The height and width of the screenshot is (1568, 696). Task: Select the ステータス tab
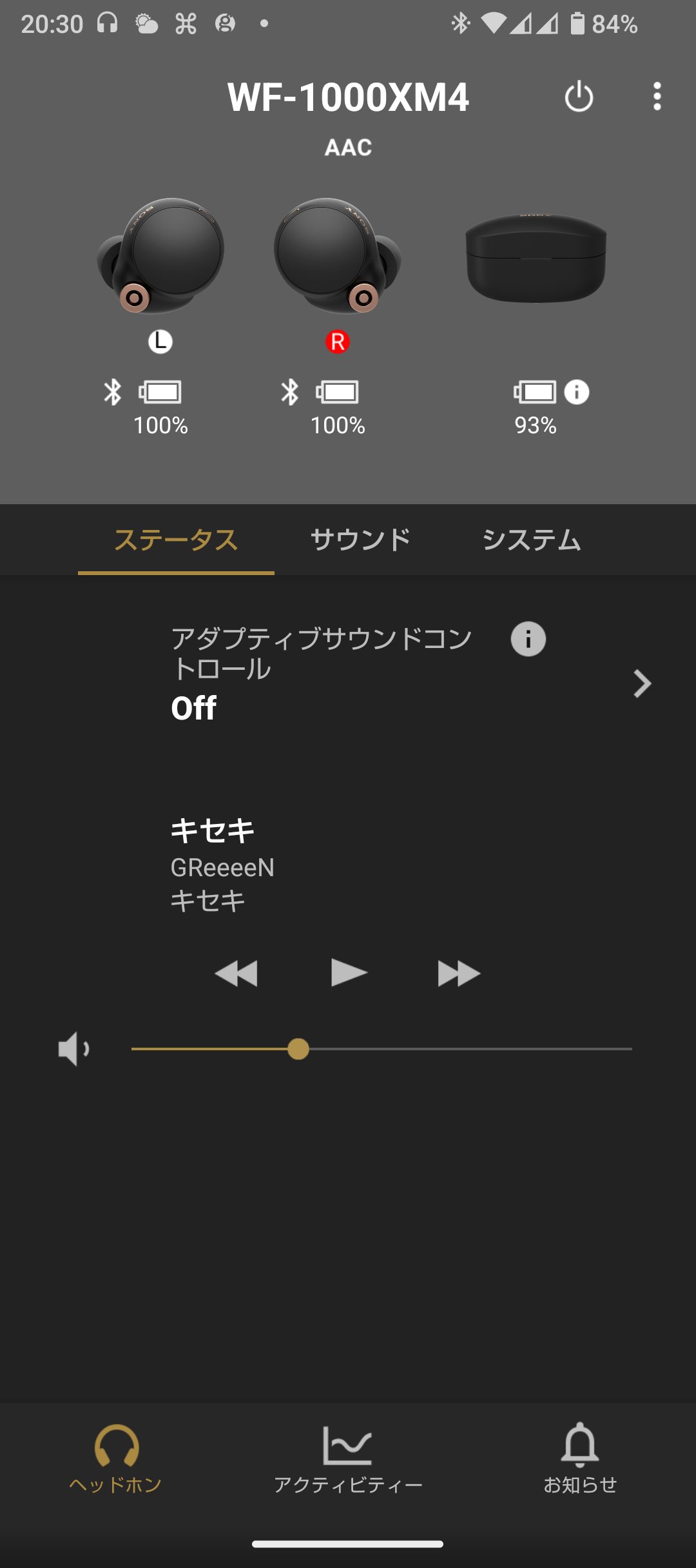coord(176,539)
